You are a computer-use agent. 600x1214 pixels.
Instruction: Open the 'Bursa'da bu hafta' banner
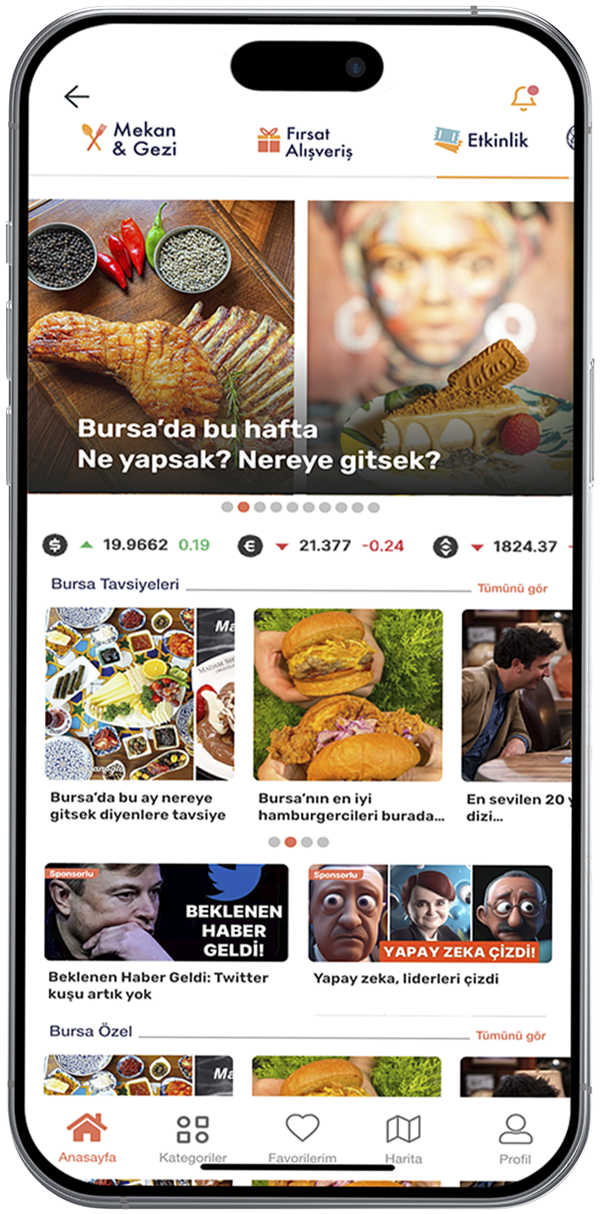click(x=162, y=345)
